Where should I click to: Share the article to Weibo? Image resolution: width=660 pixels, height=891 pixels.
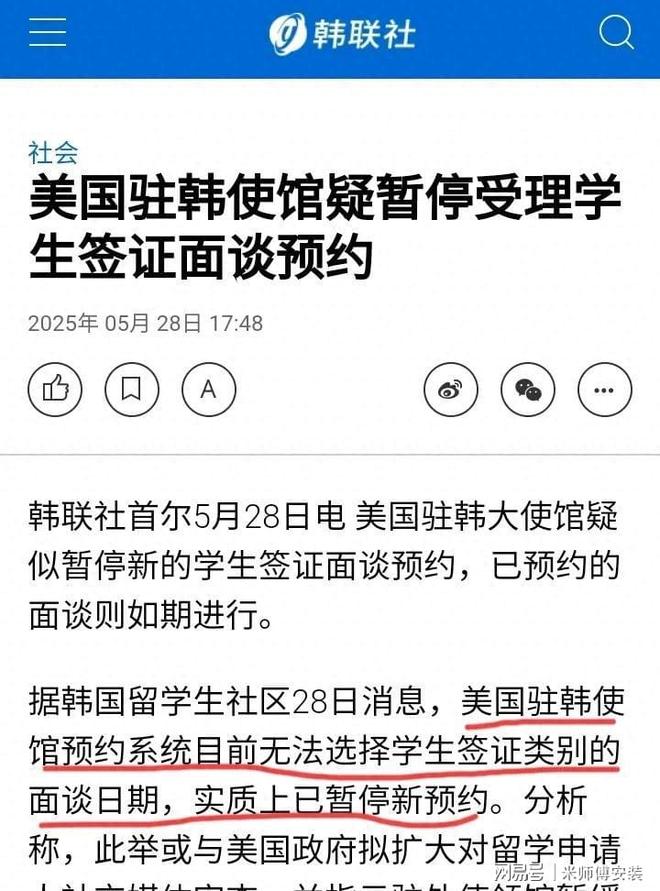point(451,389)
